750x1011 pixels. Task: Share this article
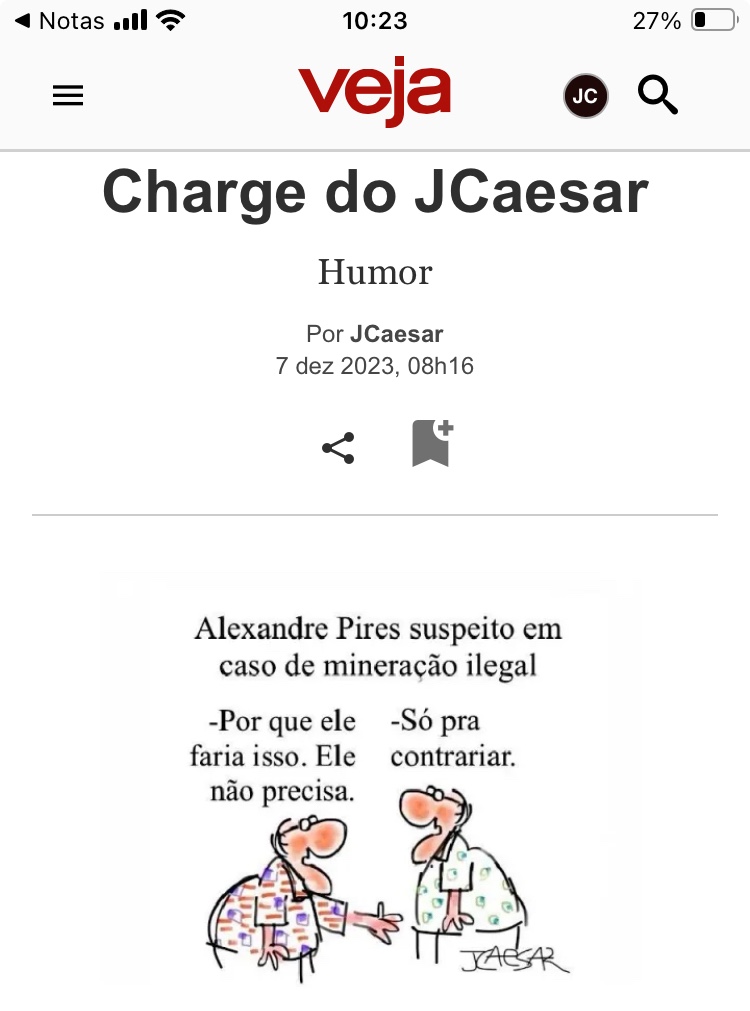[338, 447]
